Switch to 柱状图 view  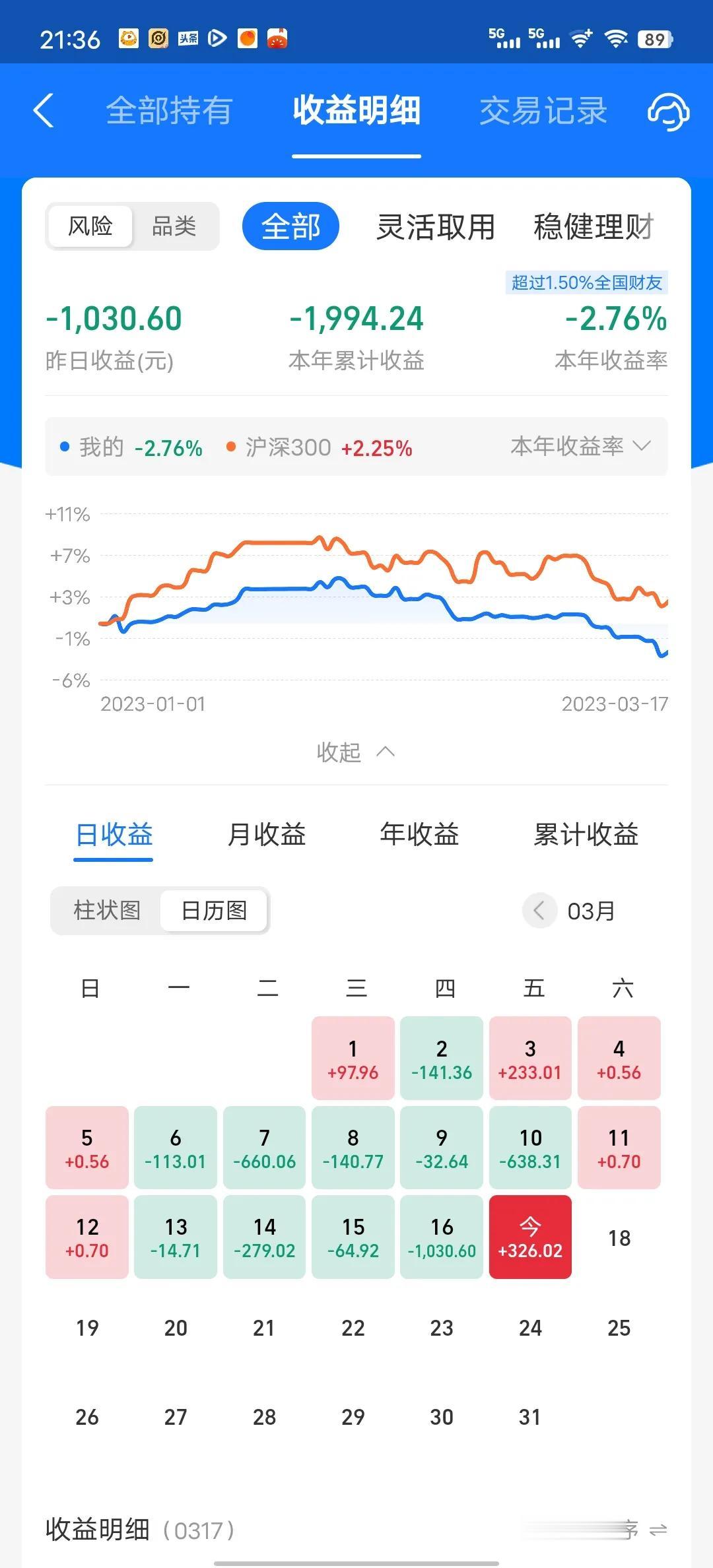(x=107, y=911)
